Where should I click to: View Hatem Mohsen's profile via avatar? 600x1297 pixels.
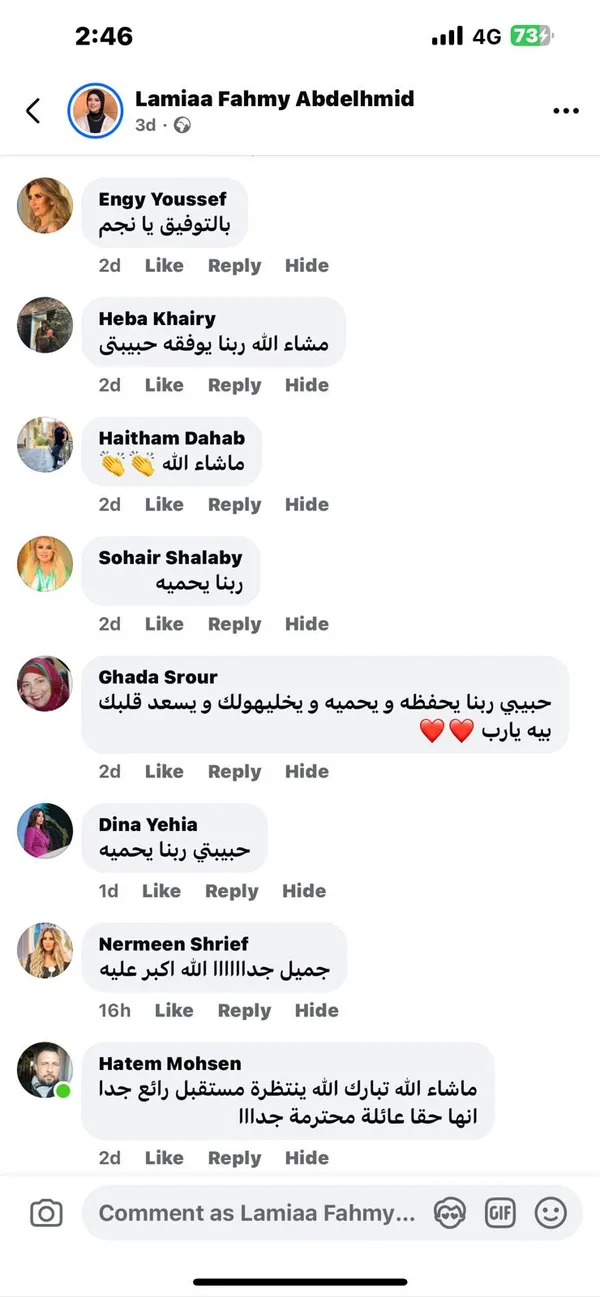[x=45, y=1070]
